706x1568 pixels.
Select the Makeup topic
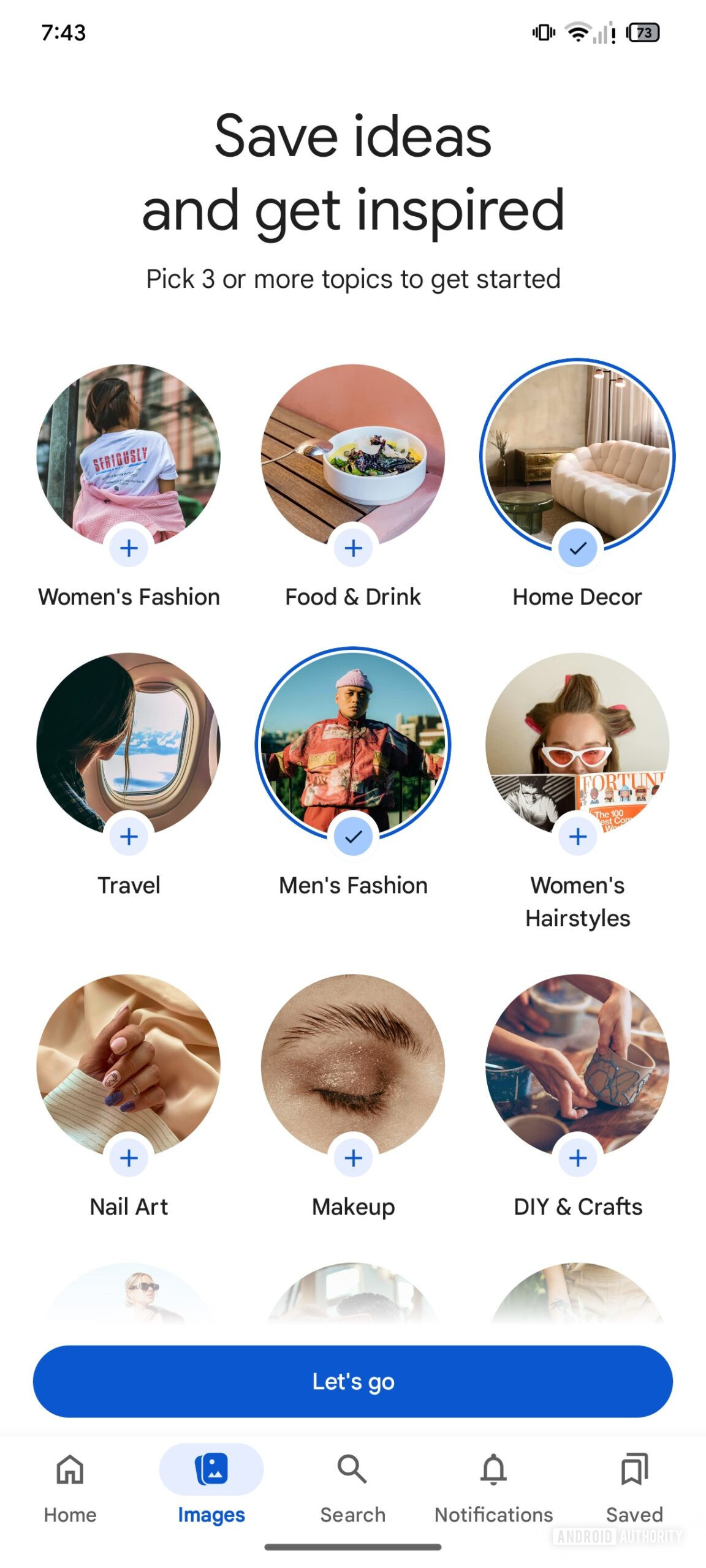click(x=353, y=1066)
